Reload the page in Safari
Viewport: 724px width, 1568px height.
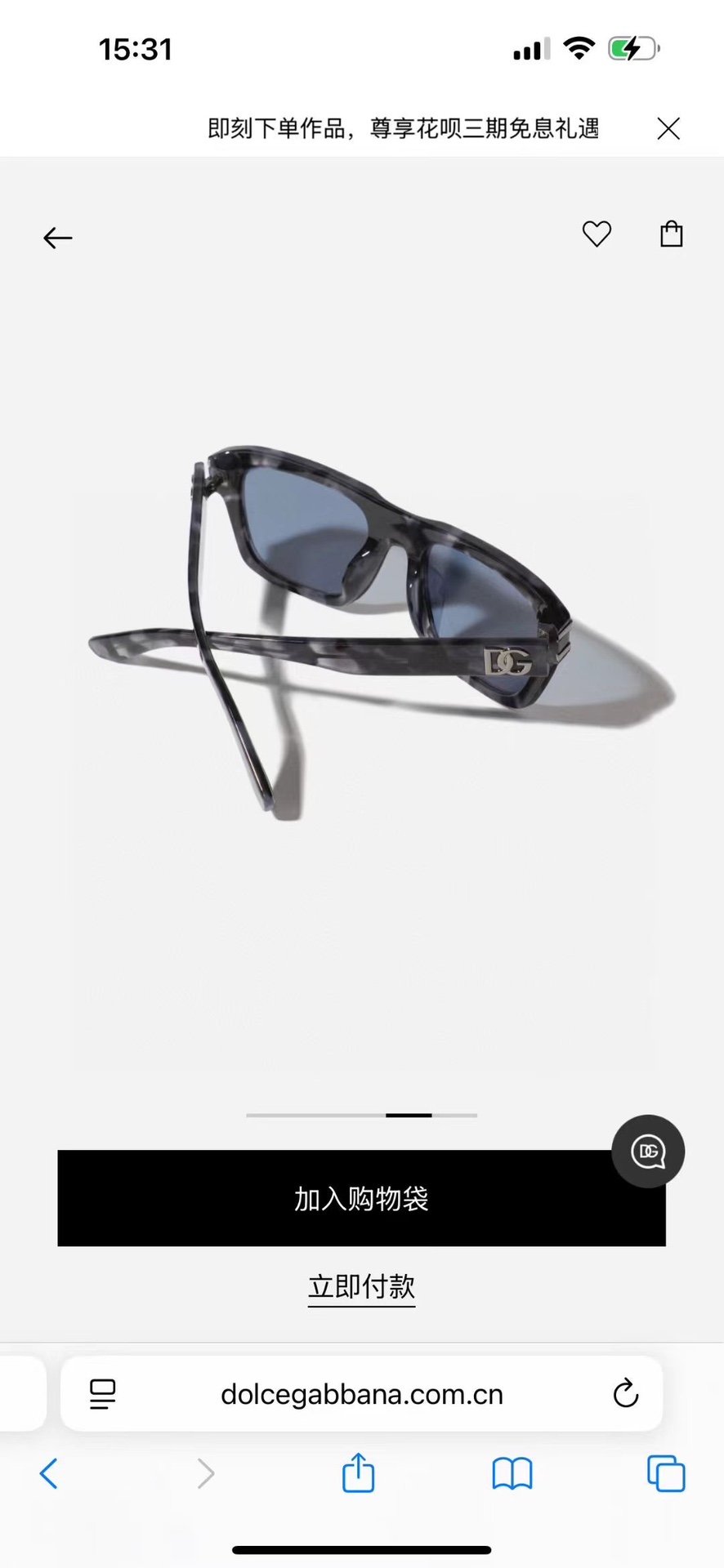pos(625,1394)
